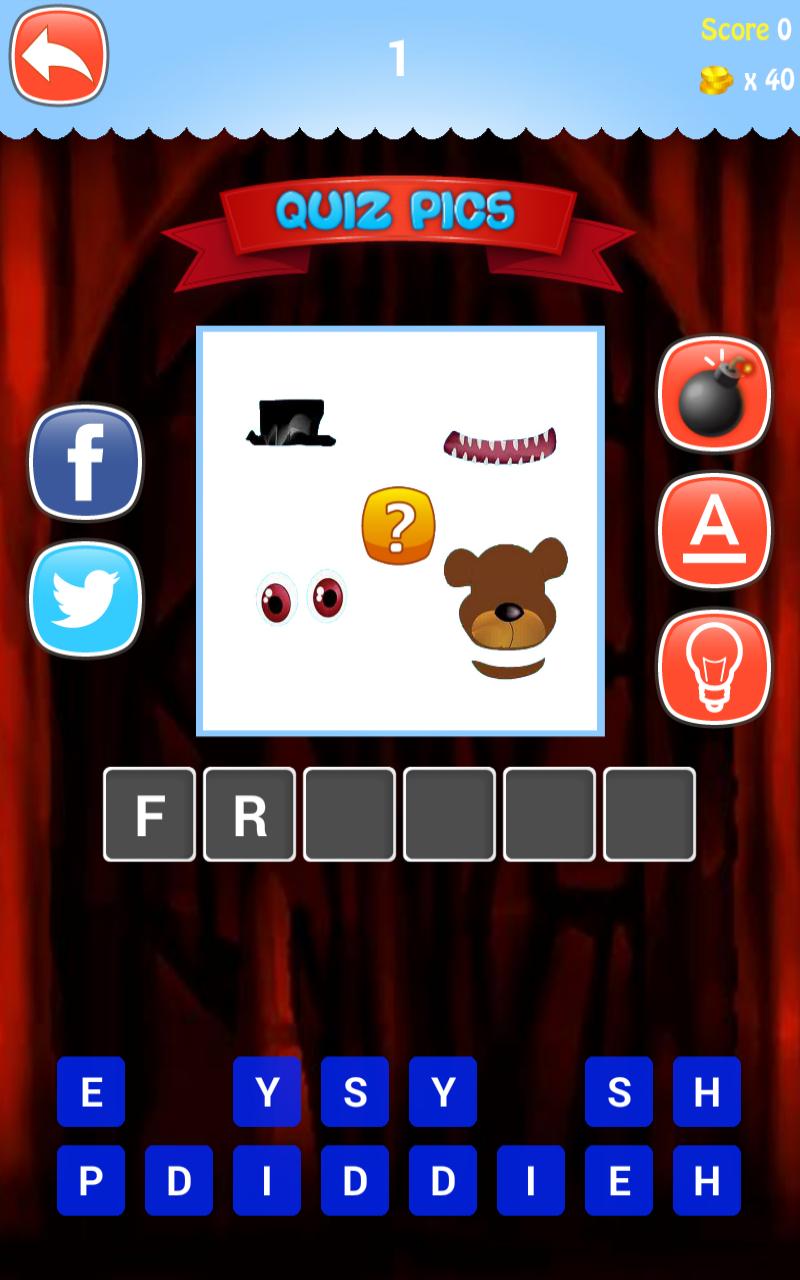Pick the letter P tile
Viewport: 800px width, 1280px height.
click(91, 1180)
